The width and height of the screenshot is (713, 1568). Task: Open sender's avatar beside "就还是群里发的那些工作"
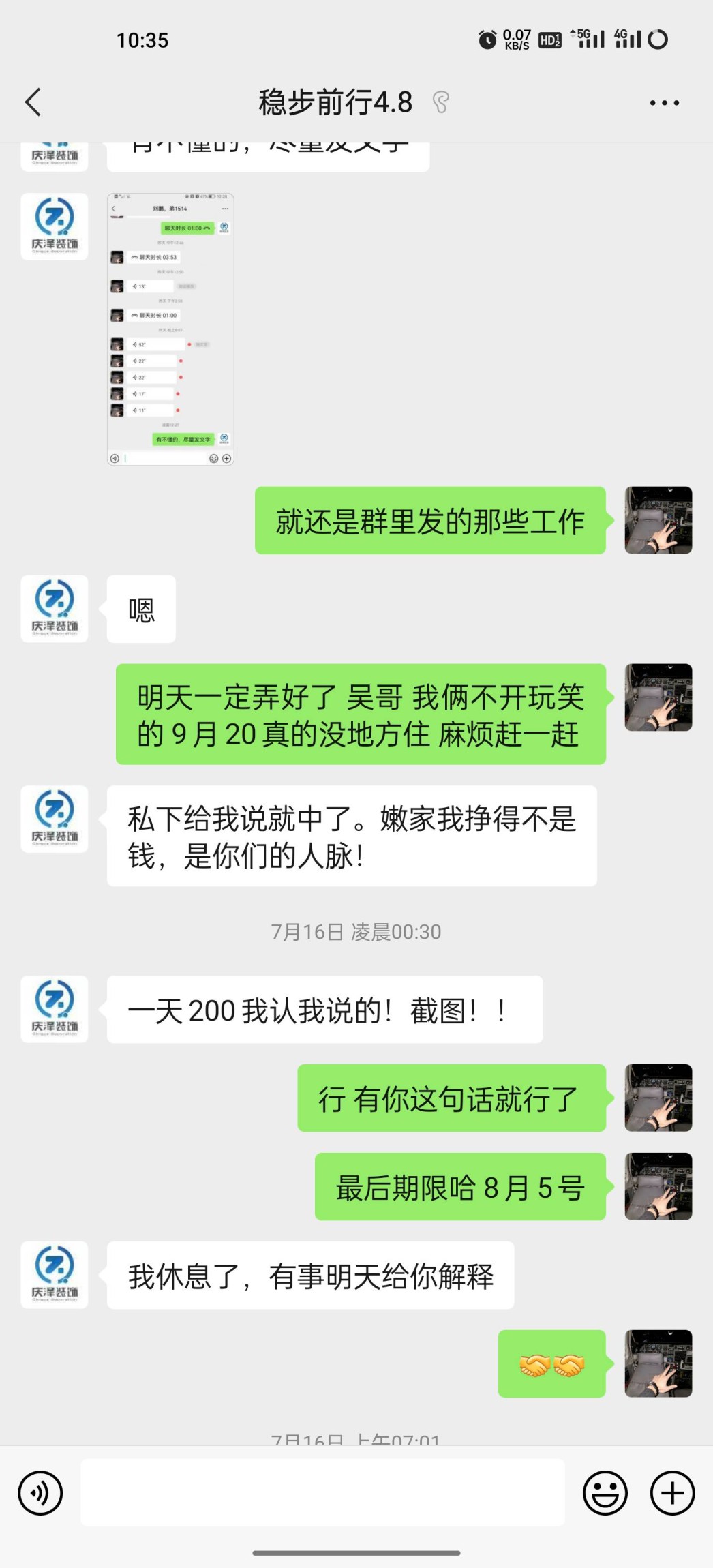[658, 520]
